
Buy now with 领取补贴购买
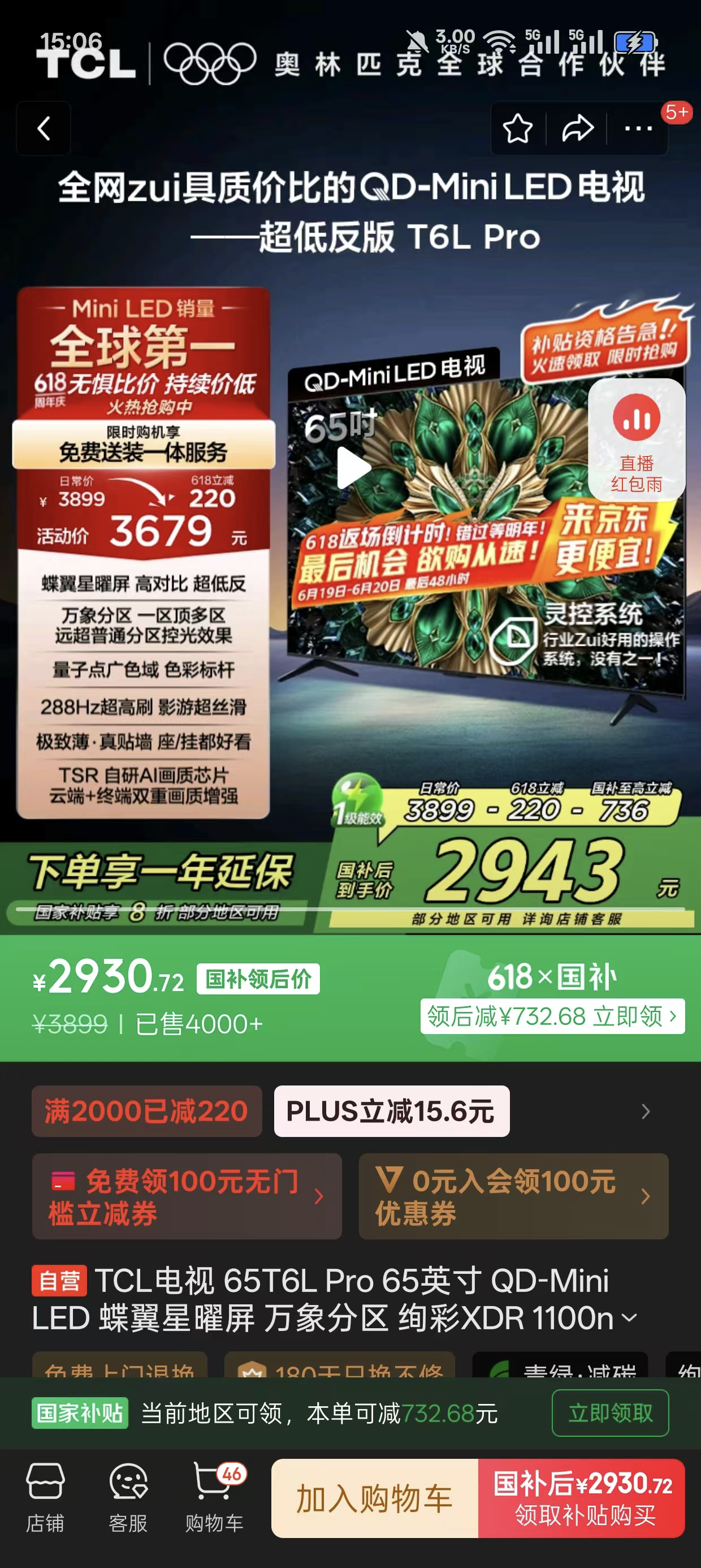pos(582,1498)
